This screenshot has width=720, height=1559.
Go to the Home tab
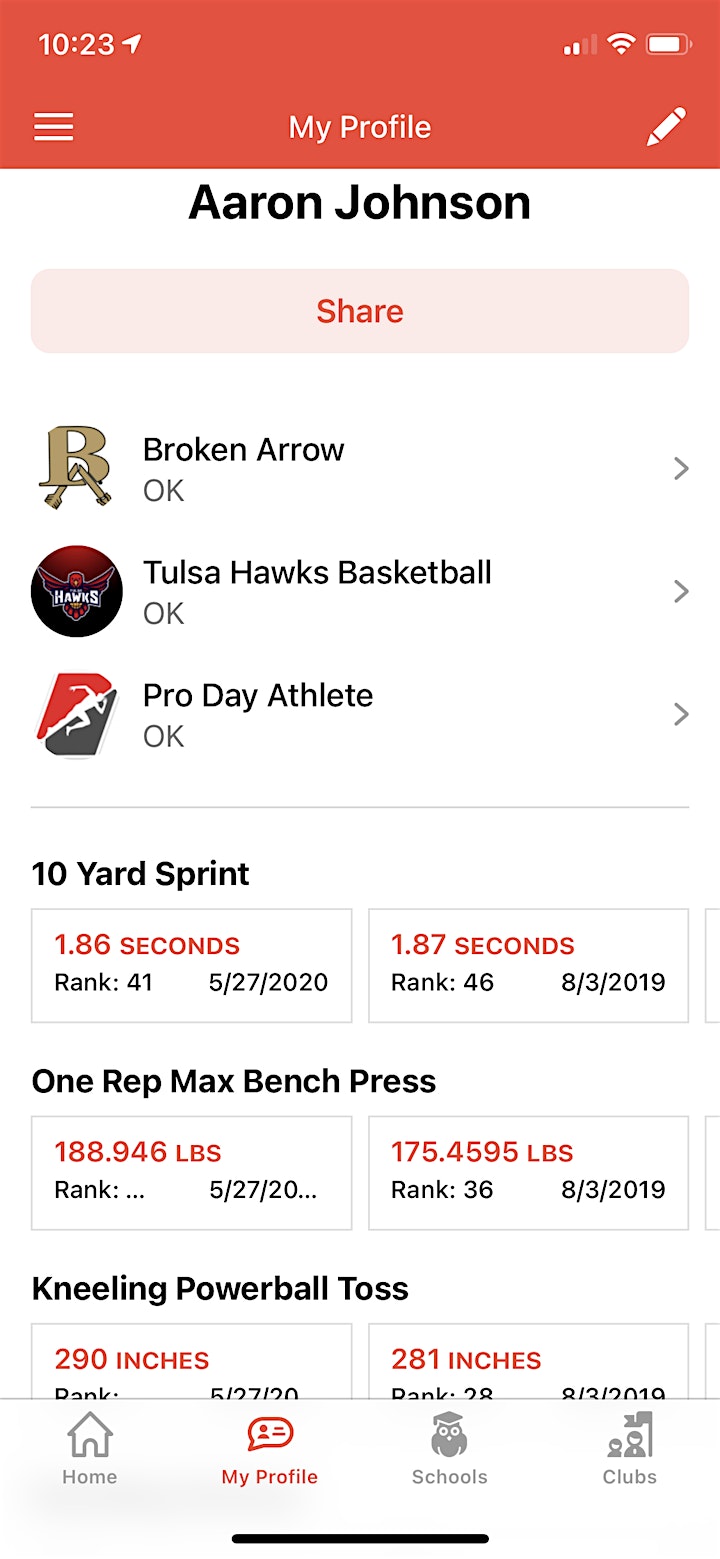tap(90, 1448)
